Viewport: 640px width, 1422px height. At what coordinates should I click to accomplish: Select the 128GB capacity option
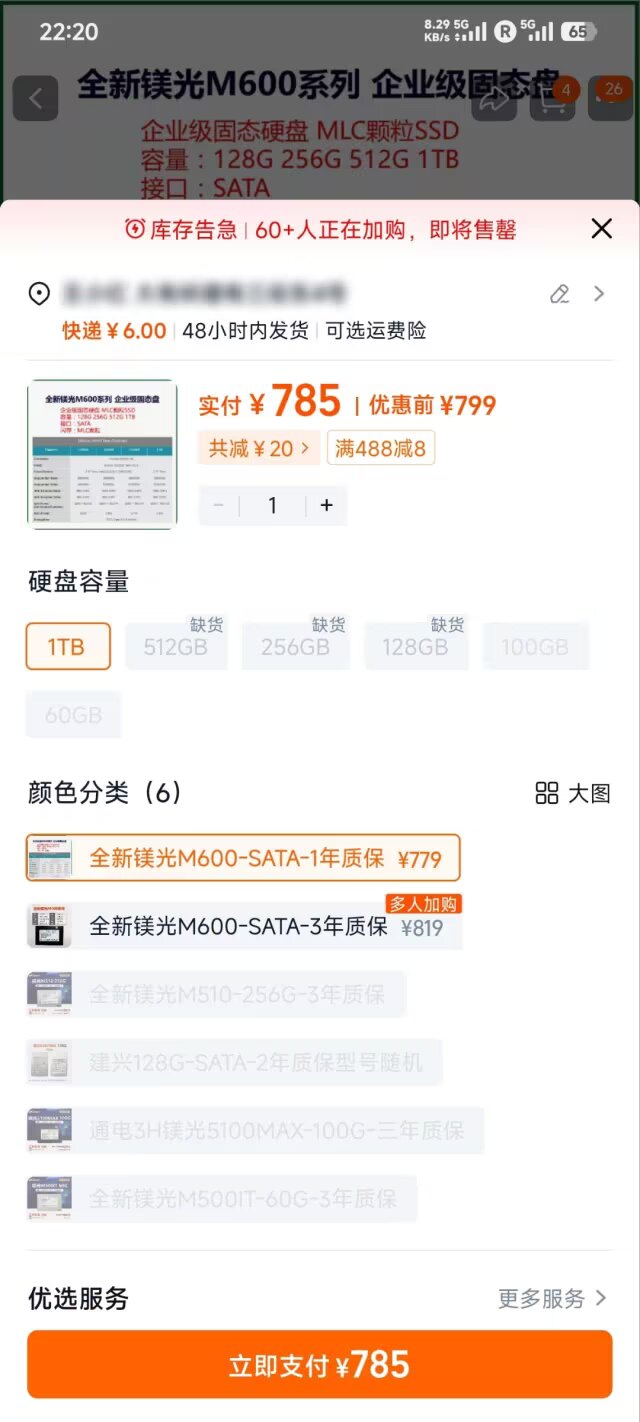[415, 647]
